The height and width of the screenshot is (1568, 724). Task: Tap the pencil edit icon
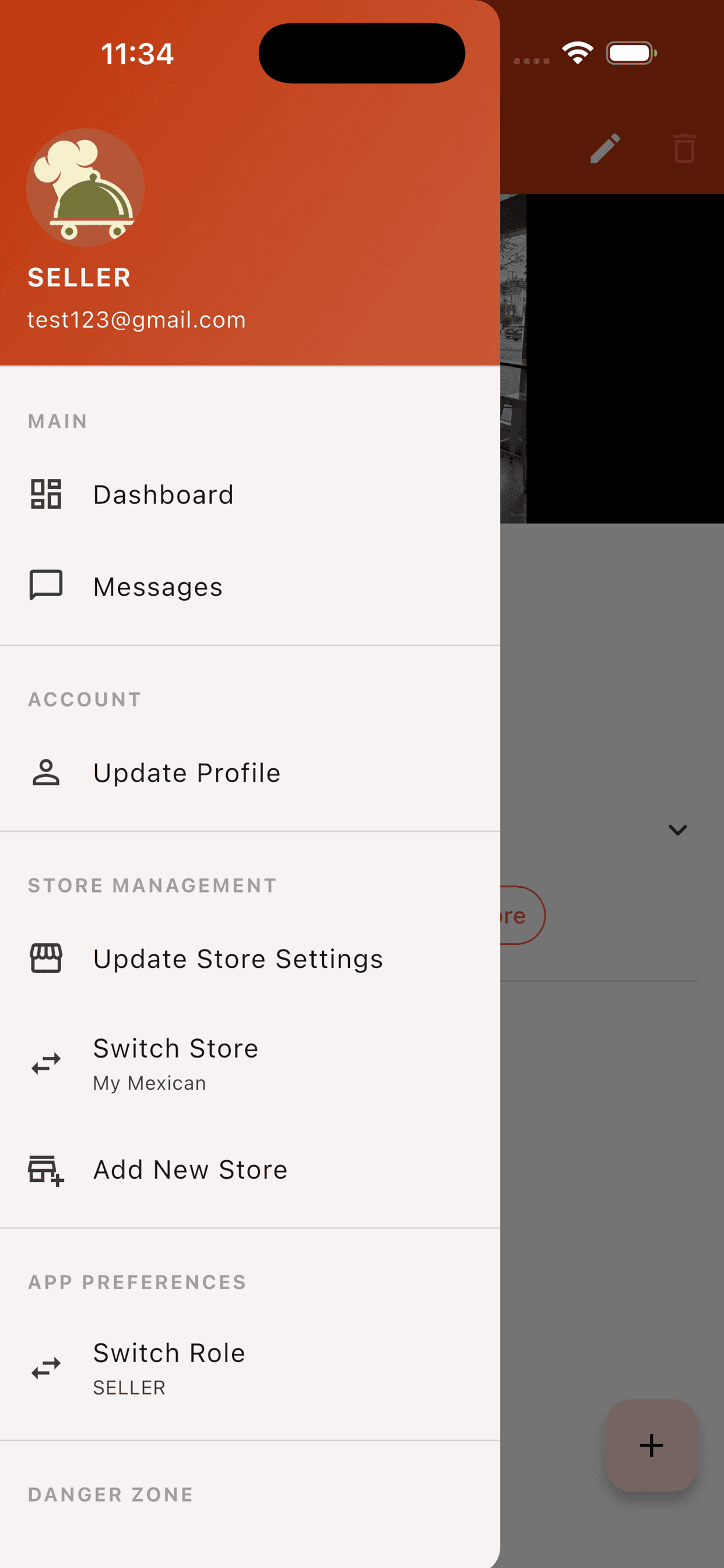coord(605,149)
